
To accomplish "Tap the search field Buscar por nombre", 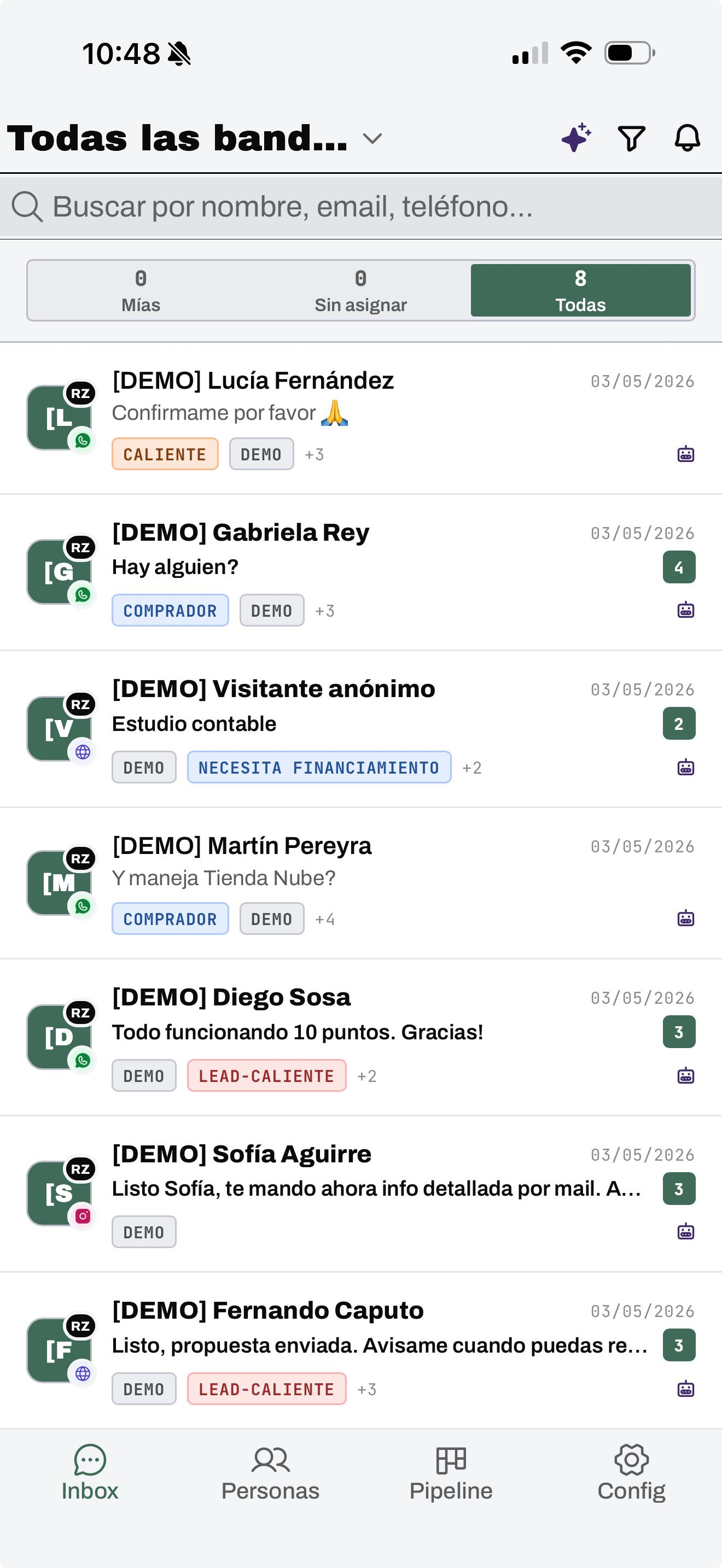I will pyautogui.click(x=361, y=206).
